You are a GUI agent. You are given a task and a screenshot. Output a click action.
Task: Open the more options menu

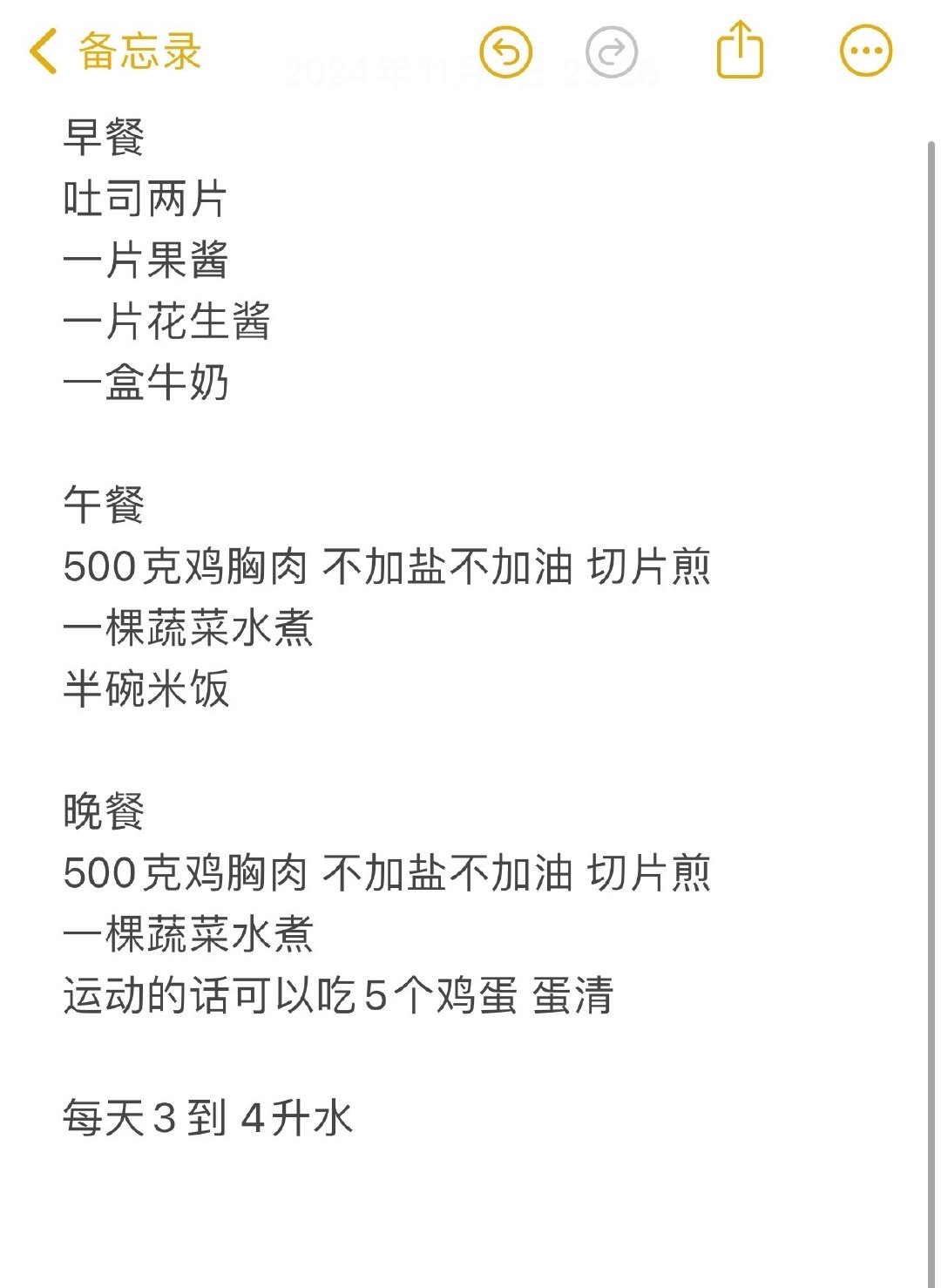tap(866, 51)
